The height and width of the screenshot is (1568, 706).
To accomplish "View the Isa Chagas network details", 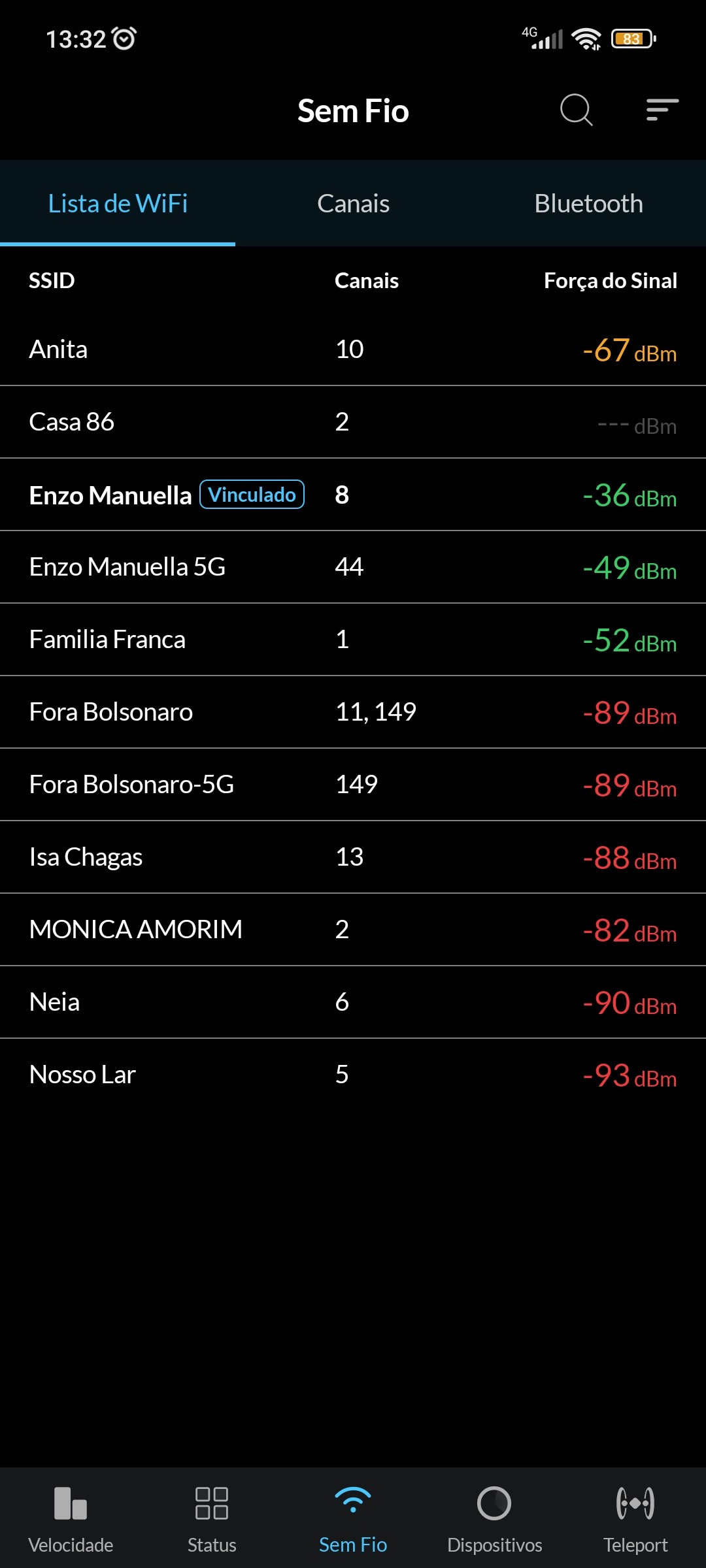I will (353, 857).
